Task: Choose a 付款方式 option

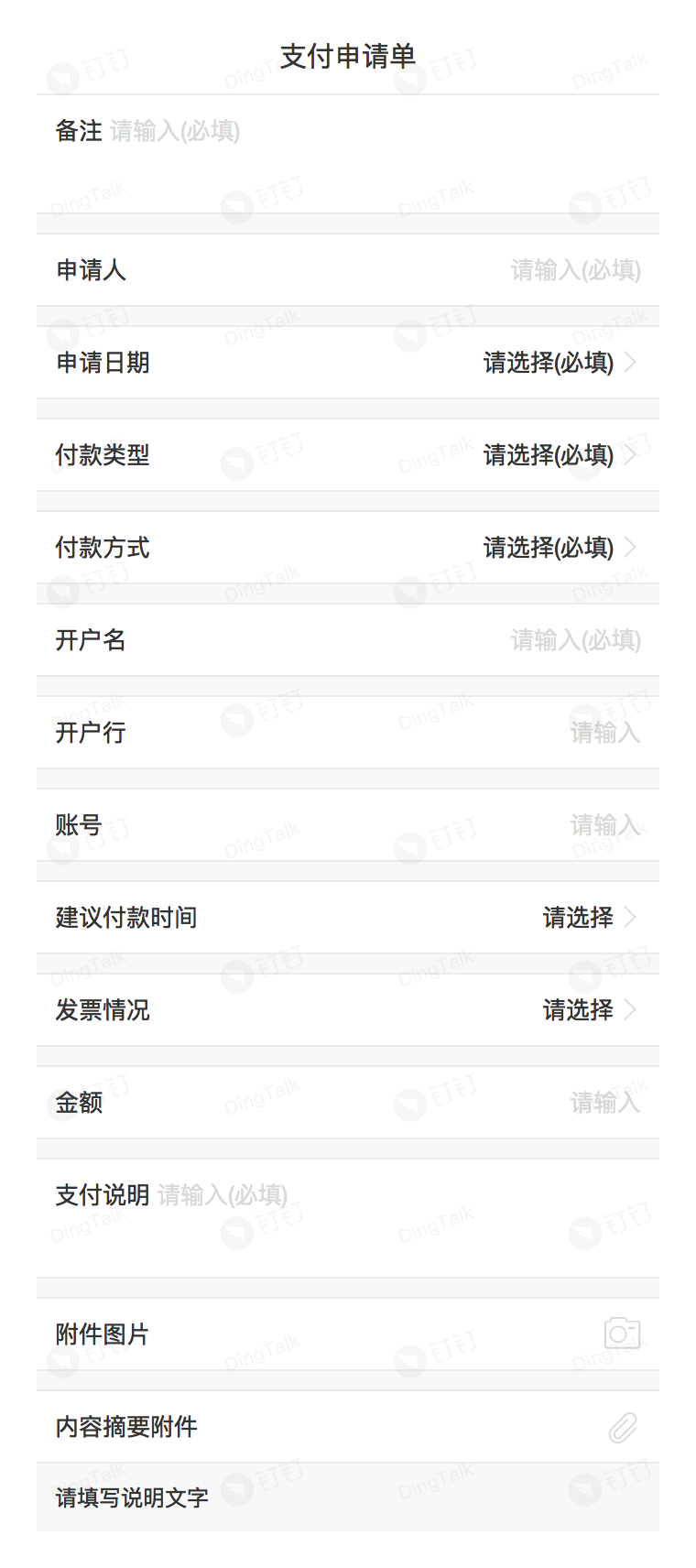Action: [559, 548]
